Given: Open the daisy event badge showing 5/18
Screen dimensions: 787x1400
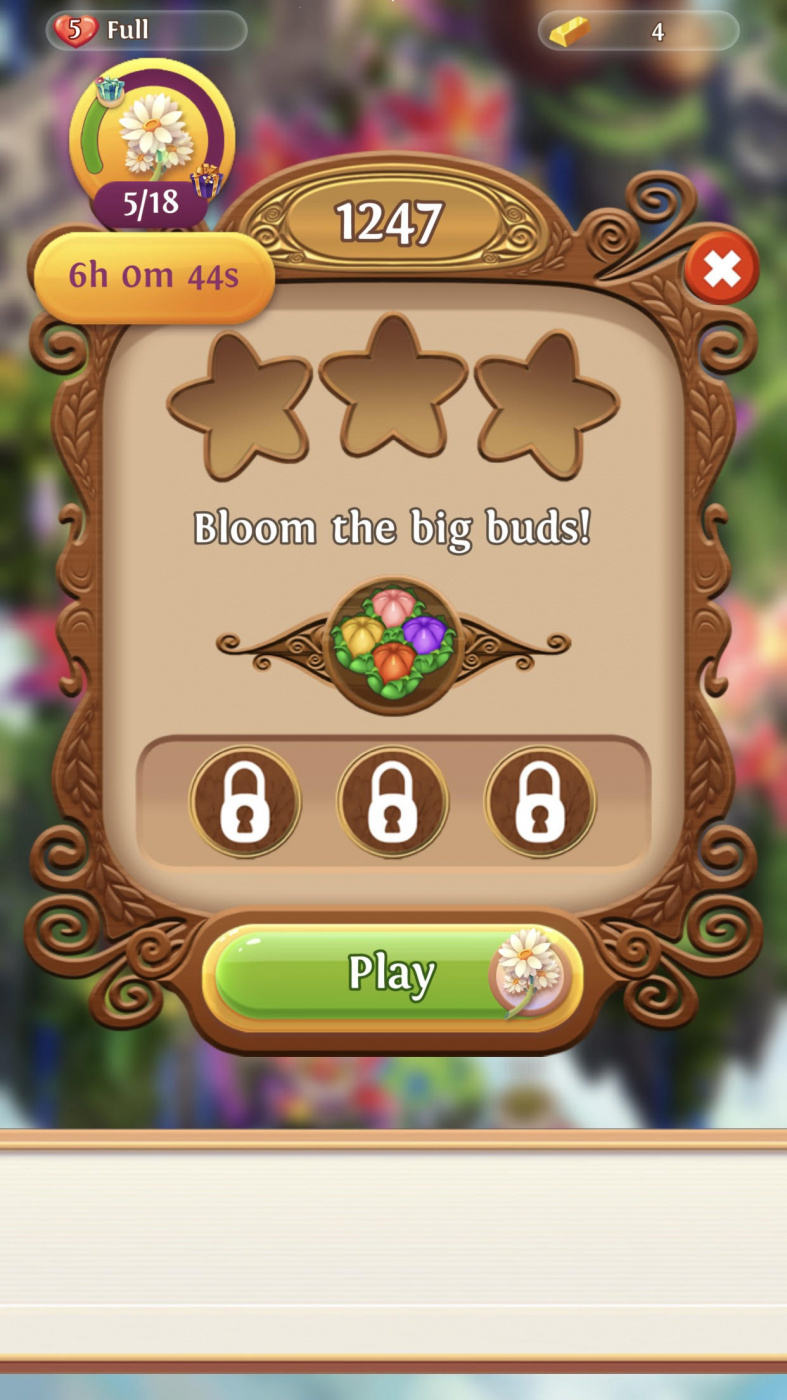Looking at the screenshot, I should [x=152, y=145].
